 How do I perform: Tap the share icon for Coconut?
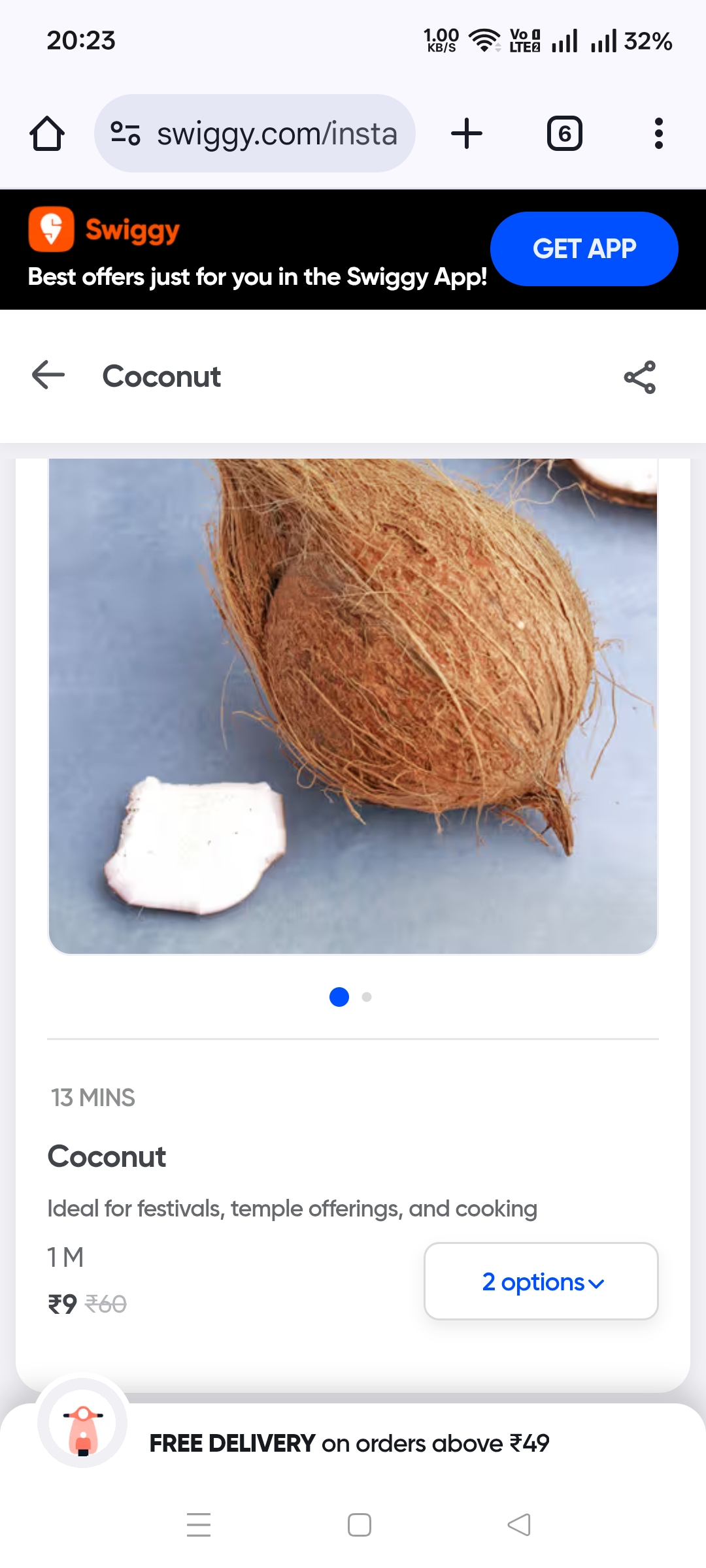pyautogui.click(x=639, y=376)
